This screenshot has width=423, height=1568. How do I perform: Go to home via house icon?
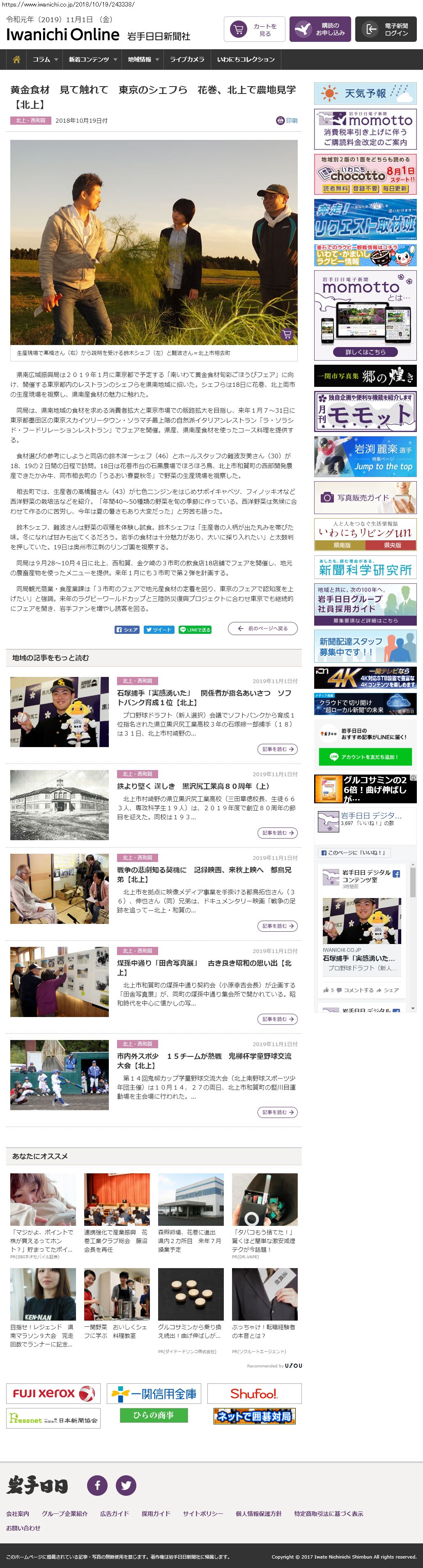click(x=16, y=59)
